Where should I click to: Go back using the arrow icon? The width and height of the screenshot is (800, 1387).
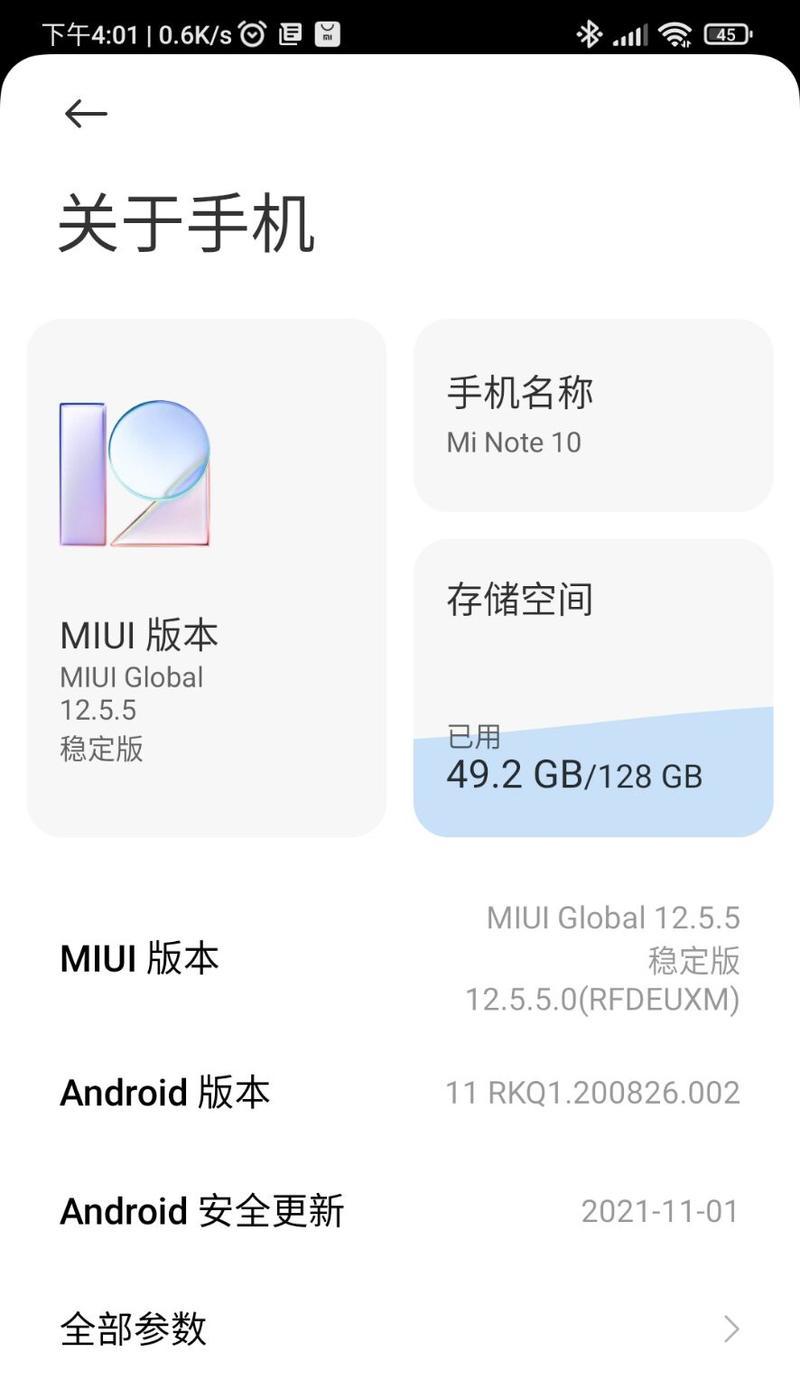coord(86,114)
